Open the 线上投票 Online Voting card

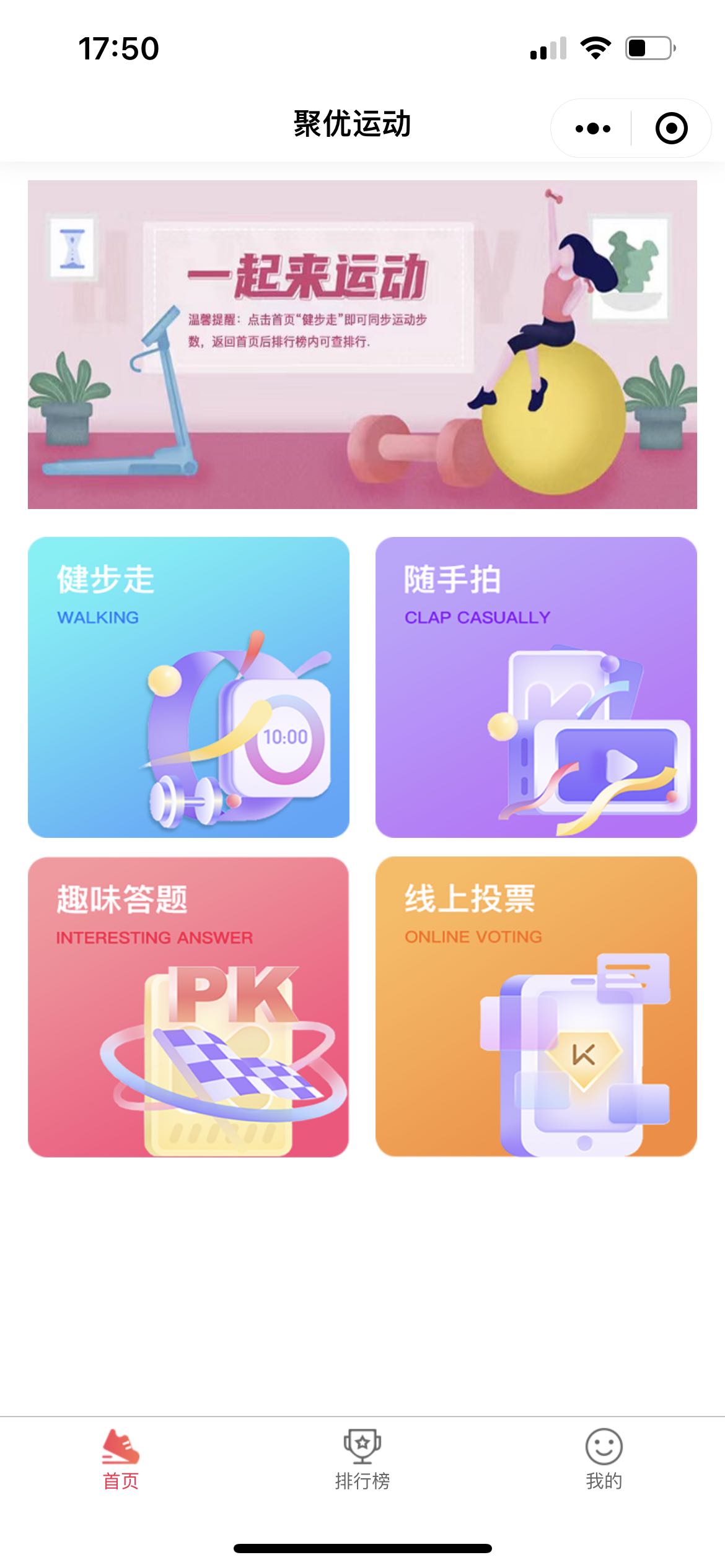536,1006
